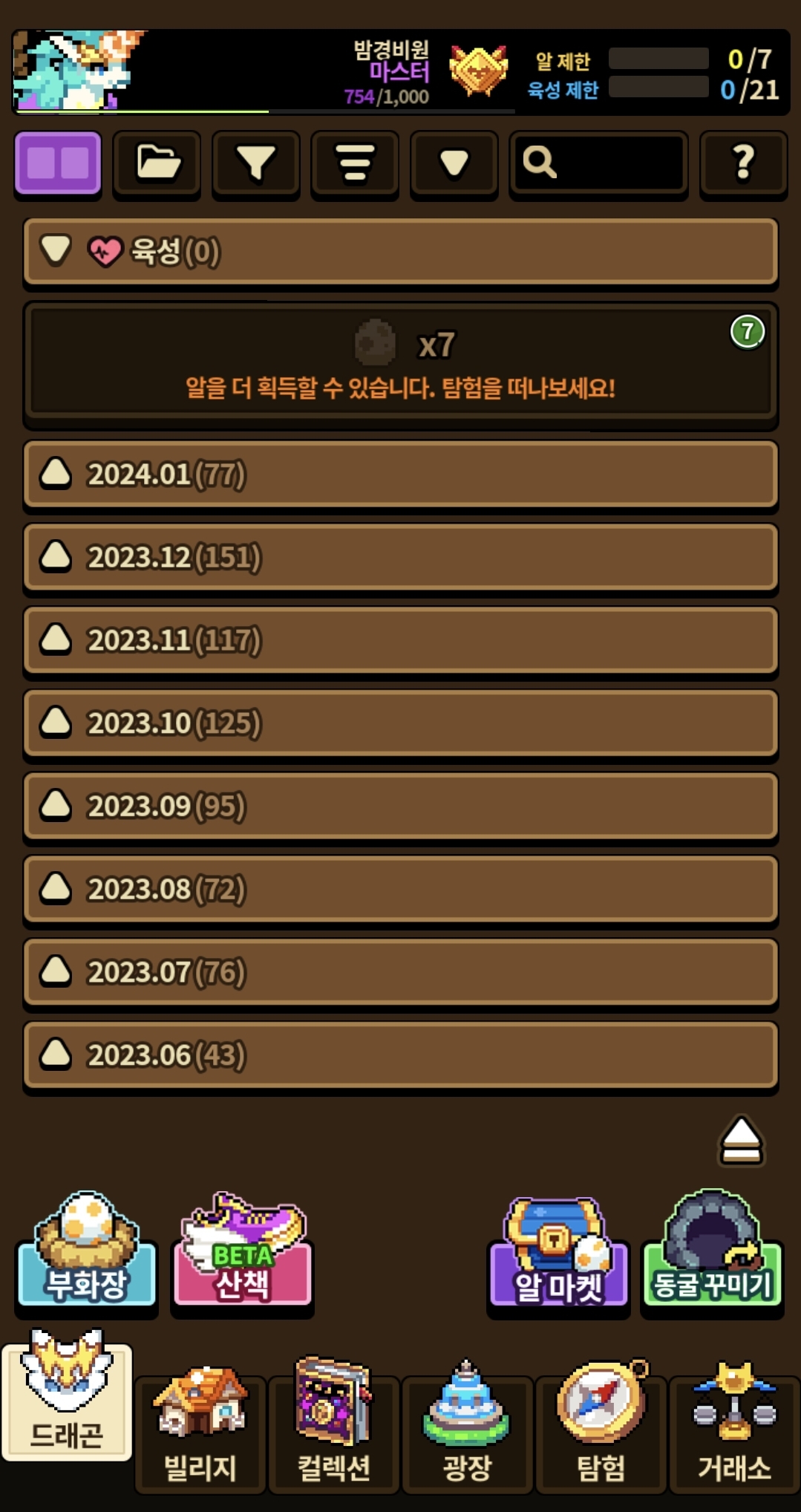Screen dimensions: 801x1512
Task: Expand the 2023.12 (151) group
Action: pos(401,557)
